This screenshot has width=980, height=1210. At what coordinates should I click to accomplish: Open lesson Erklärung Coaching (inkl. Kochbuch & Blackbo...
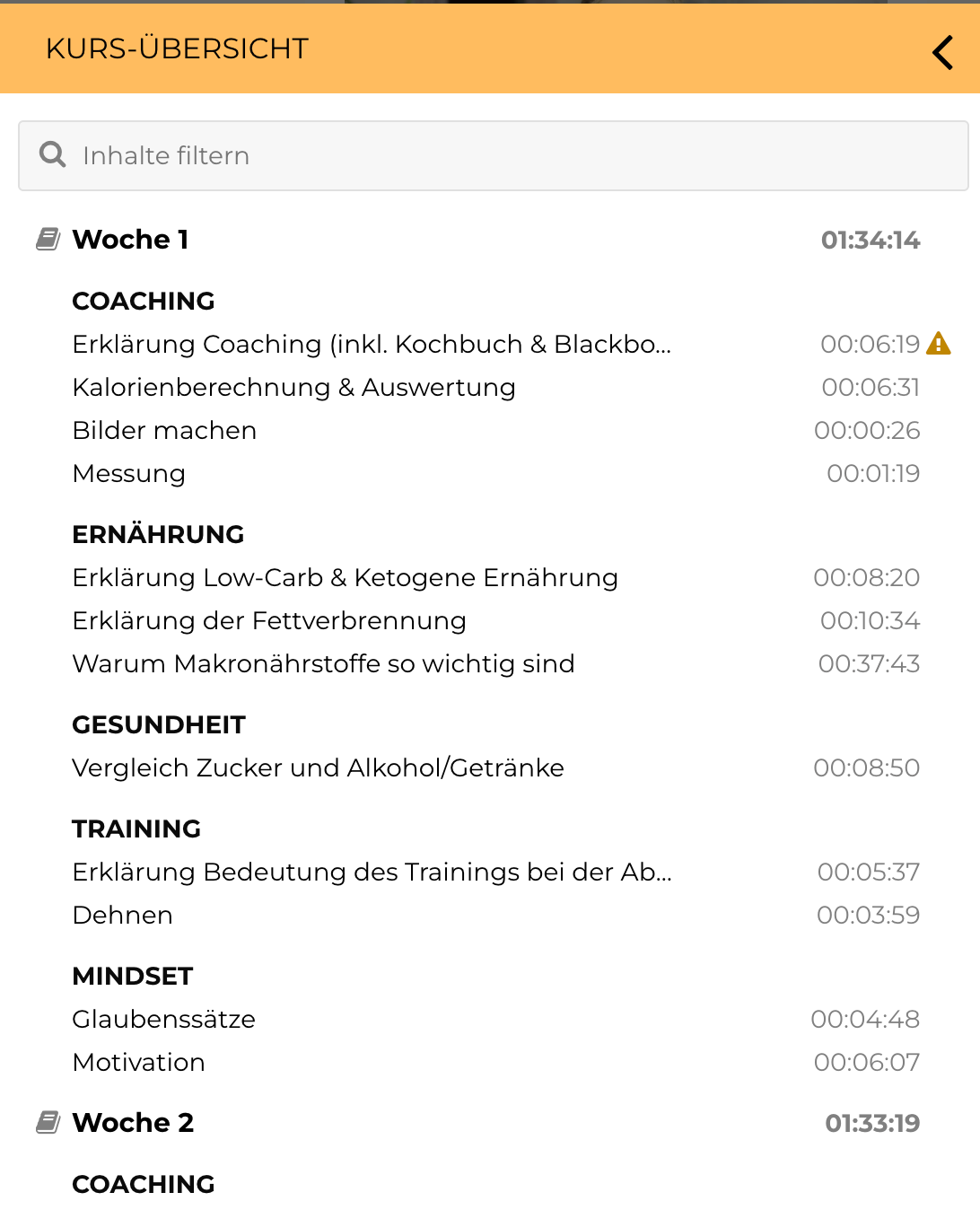pyautogui.click(x=371, y=344)
